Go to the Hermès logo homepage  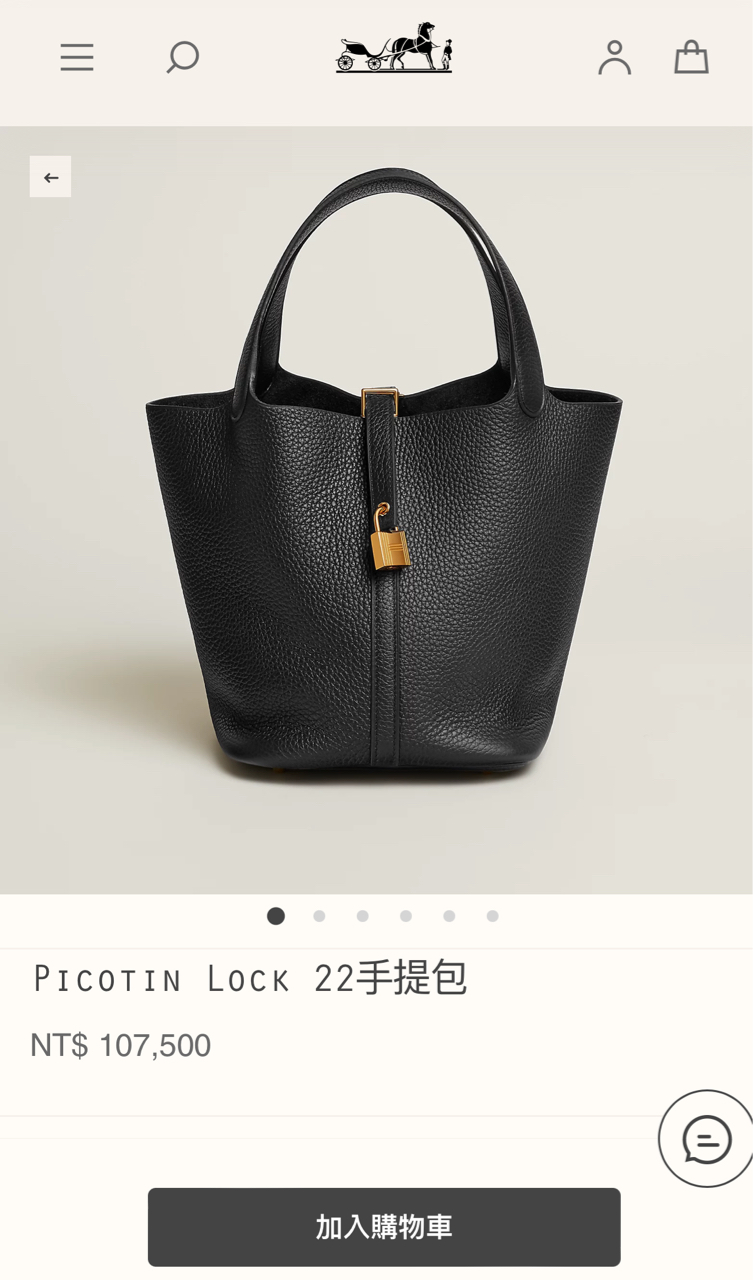click(394, 48)
